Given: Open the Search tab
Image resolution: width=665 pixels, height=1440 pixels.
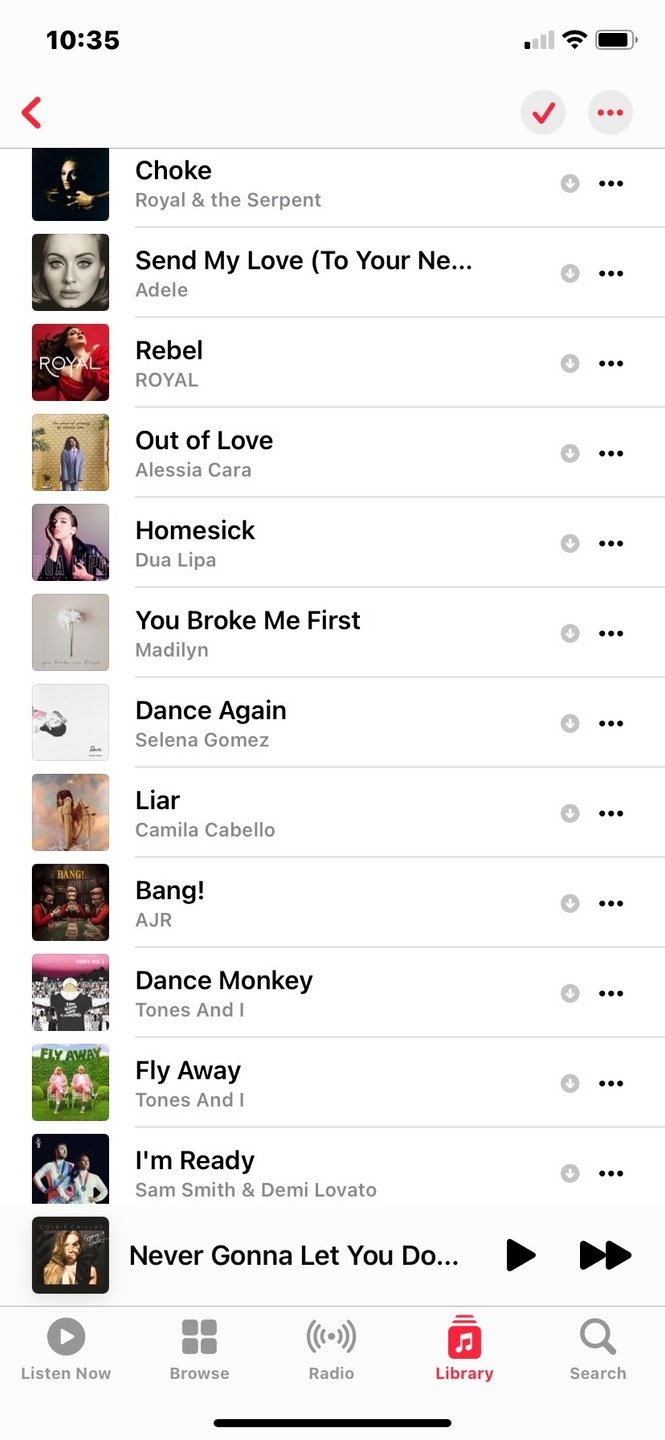Looking at the screenshot, I should click(598, 1349).
